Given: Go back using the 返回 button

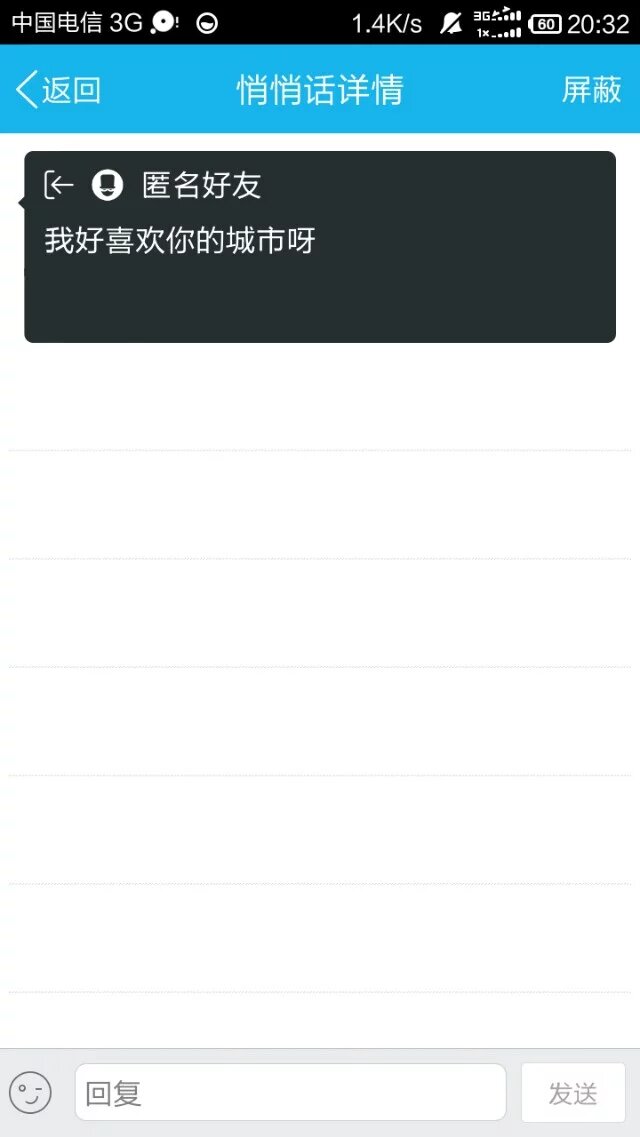Looking at the screenshot, I should click(x=59, y=90).
